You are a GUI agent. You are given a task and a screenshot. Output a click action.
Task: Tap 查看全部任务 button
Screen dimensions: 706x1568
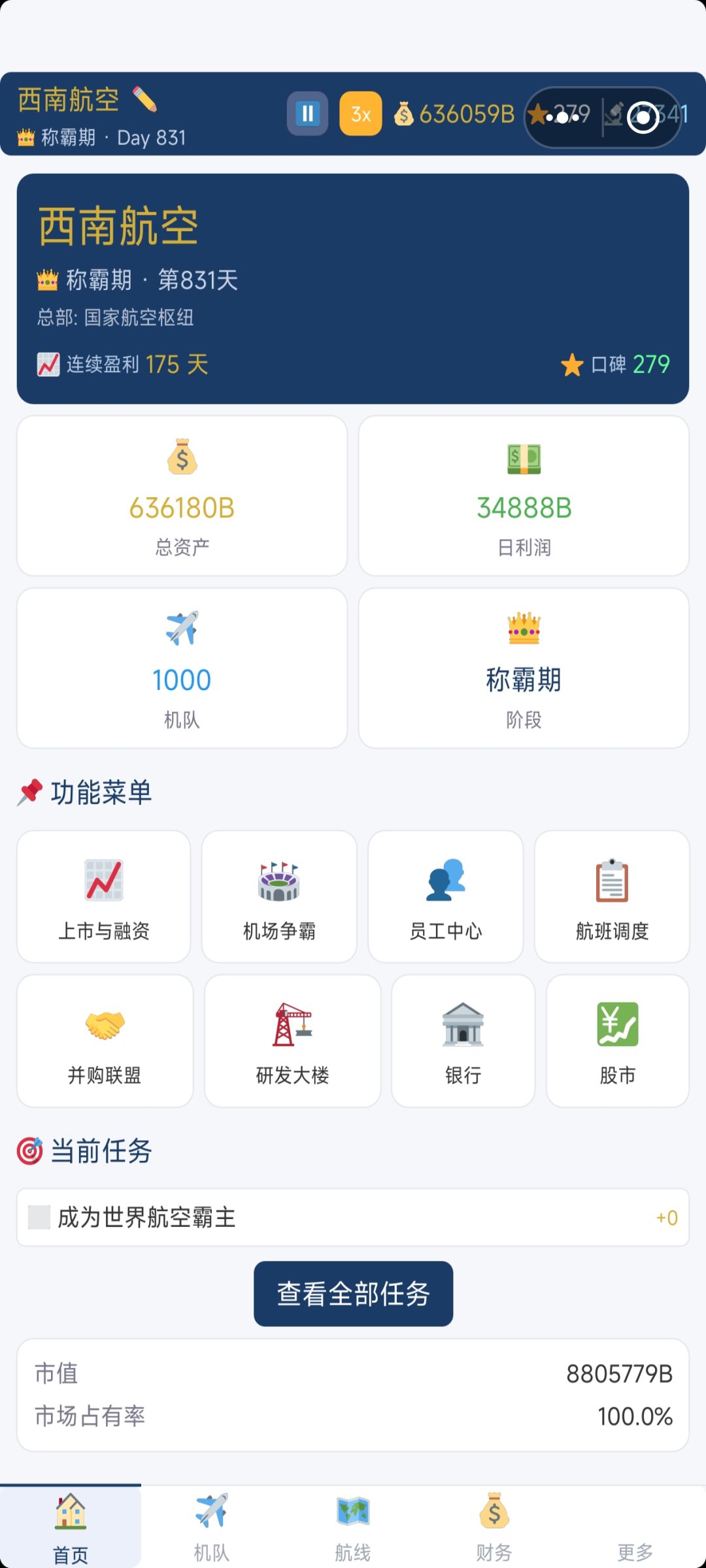tap(353, 1294)
